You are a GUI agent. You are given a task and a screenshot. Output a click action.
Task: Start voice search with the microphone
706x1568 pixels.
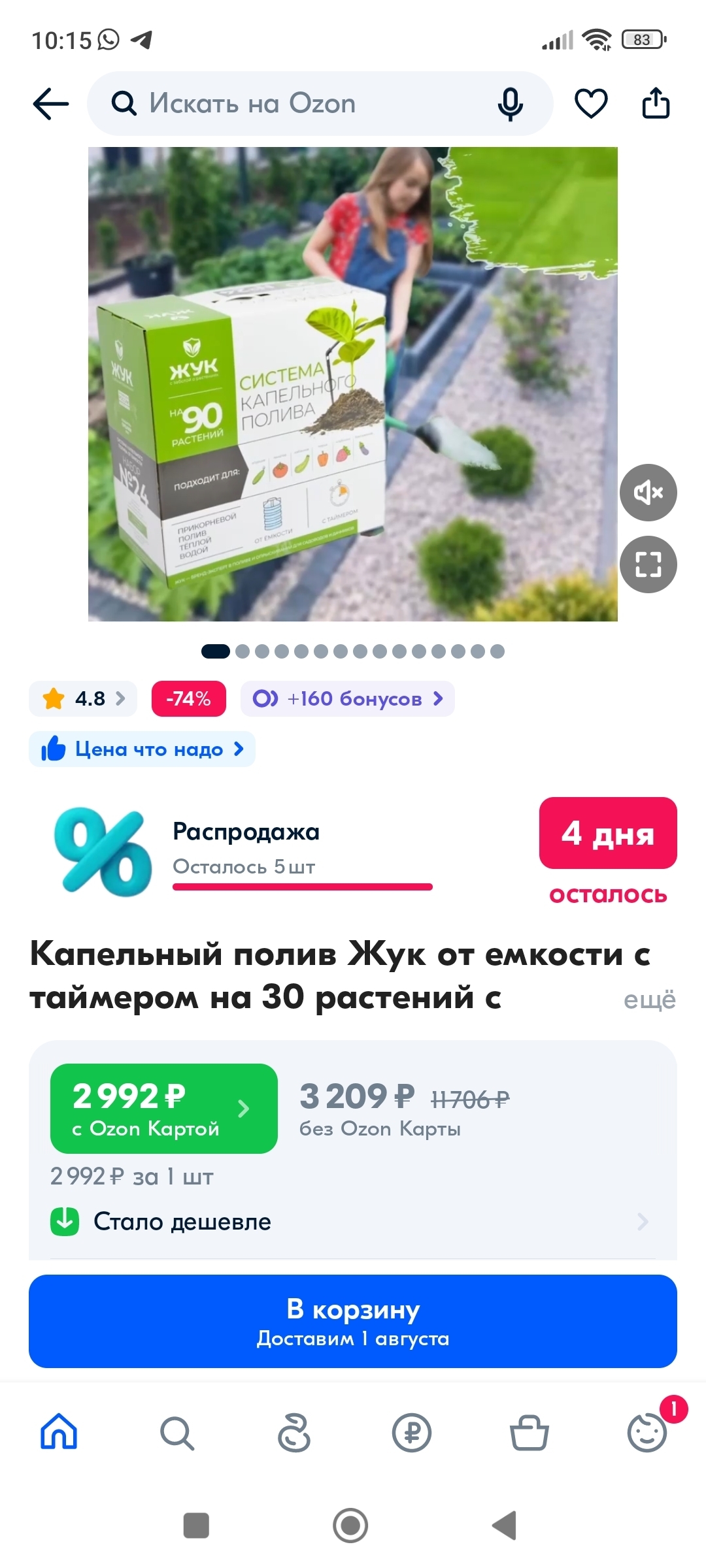click(510, 104)
